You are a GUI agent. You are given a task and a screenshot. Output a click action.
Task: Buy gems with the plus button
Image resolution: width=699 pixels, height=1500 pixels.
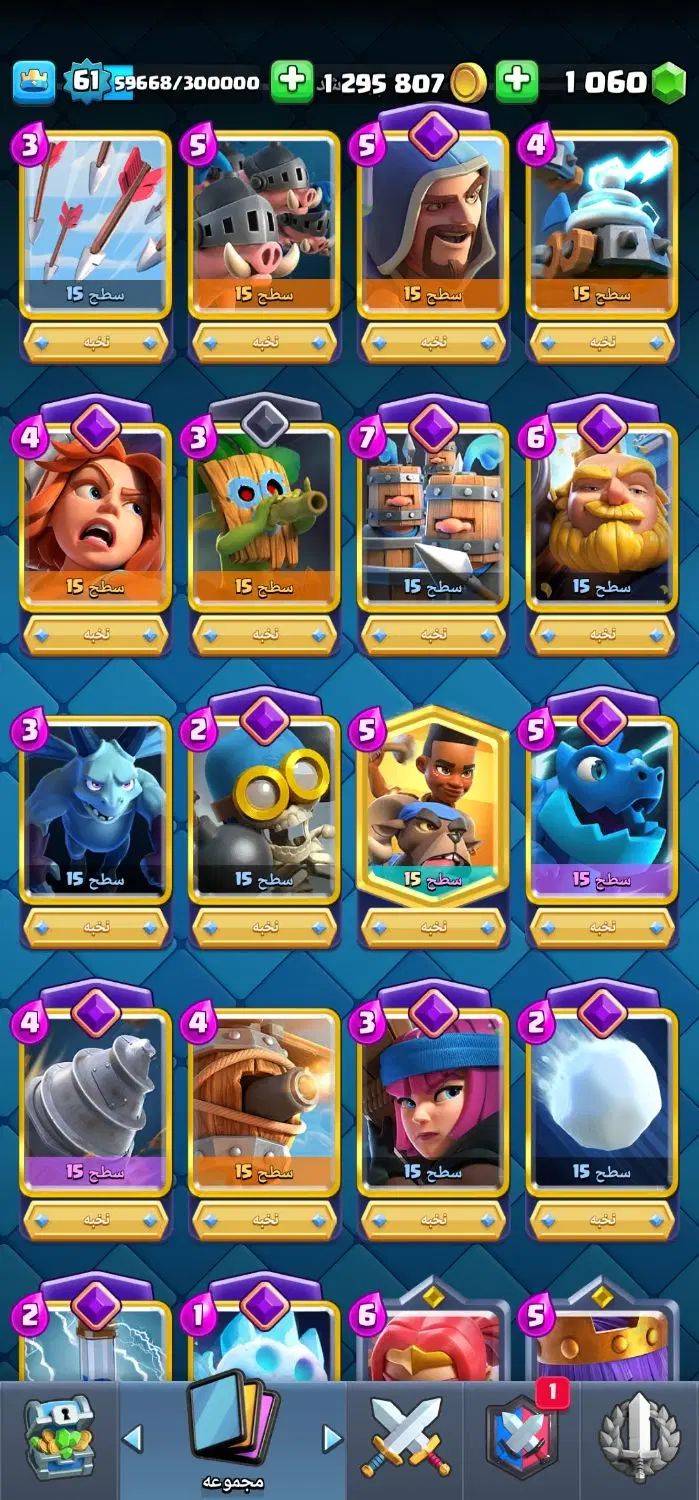pos(517,81)
